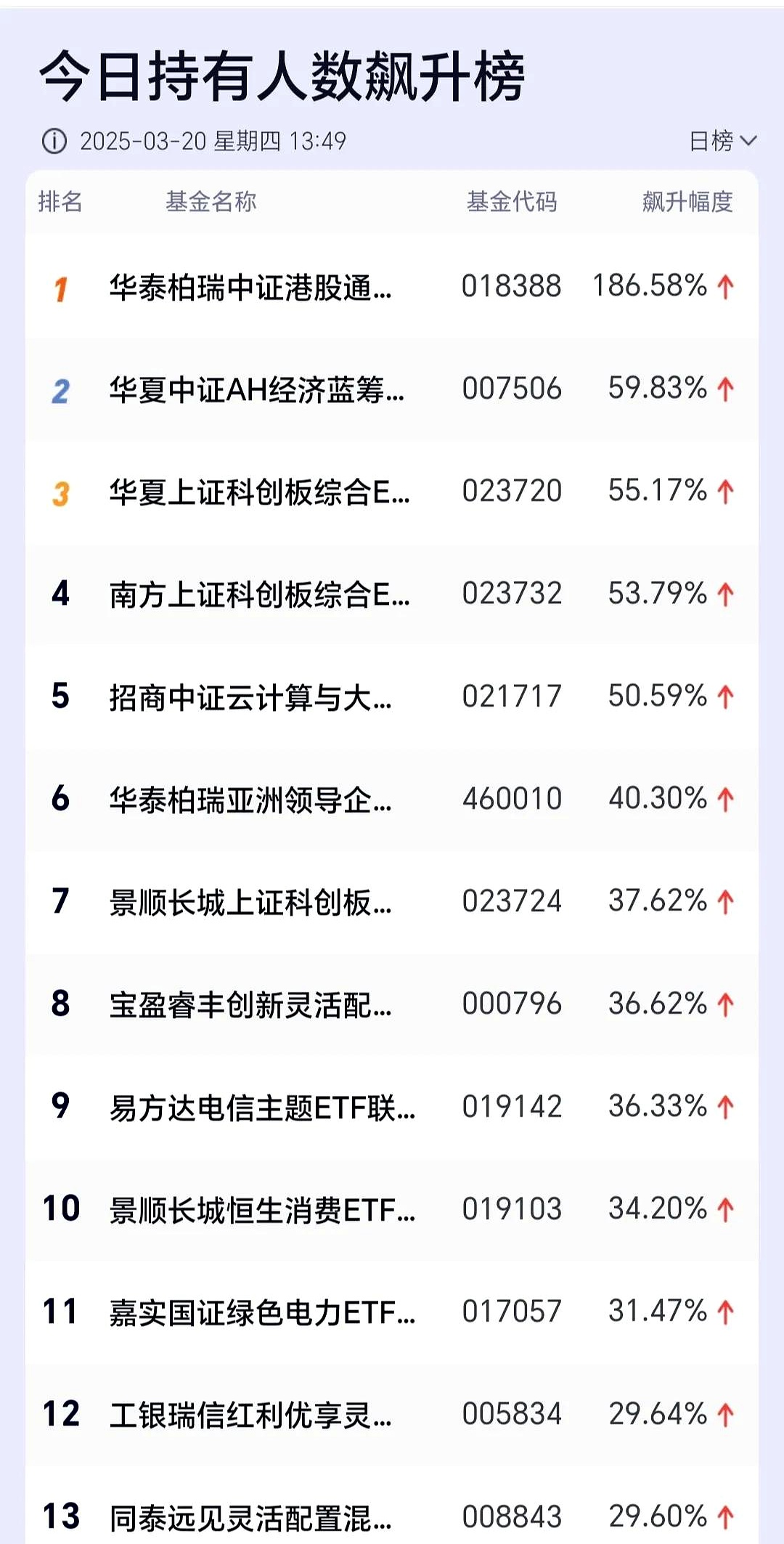Click the 基金名称 column header
784x1544 pixels.
click(211, 202)
